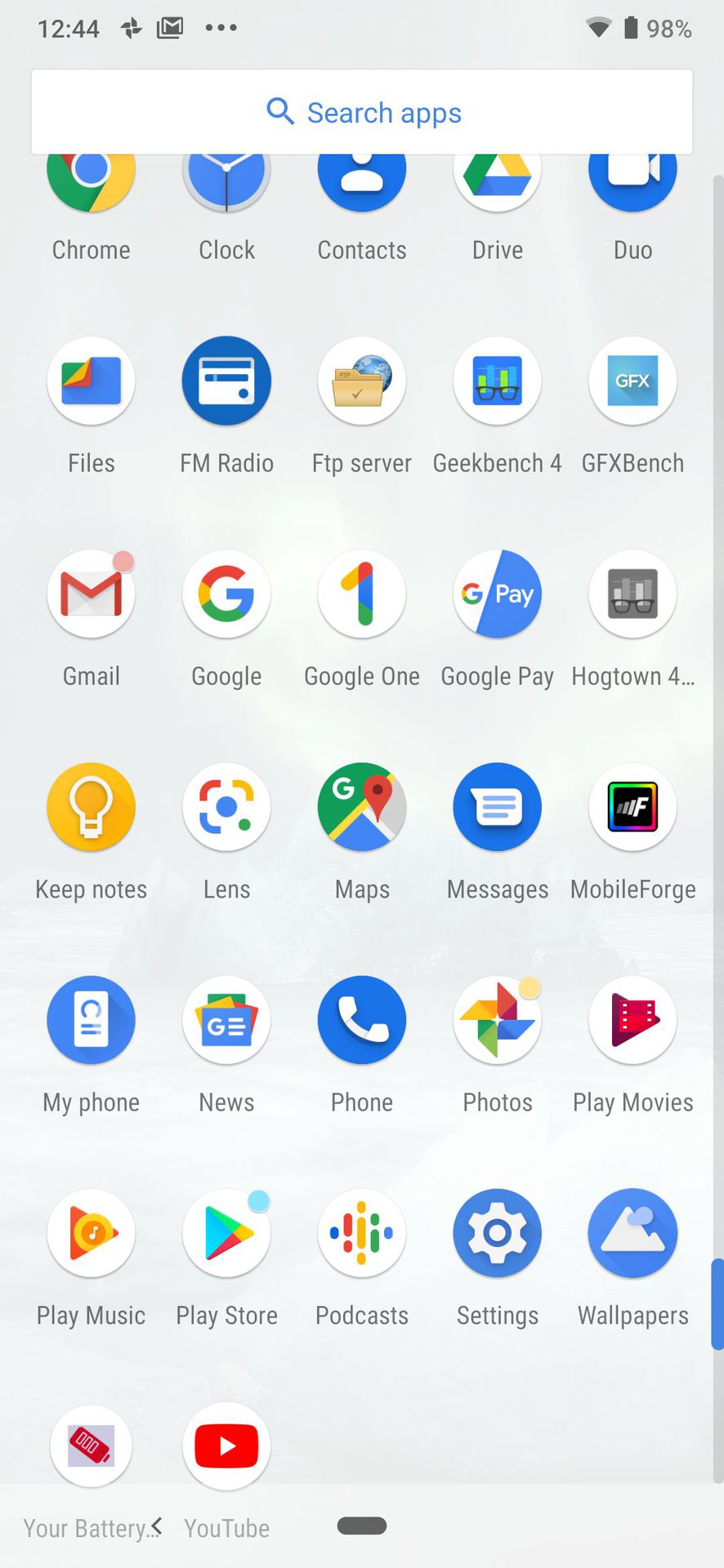Launch Google Lens
Image resolution: width=724 pixels, height=1568 pixels.
(226, 808)
